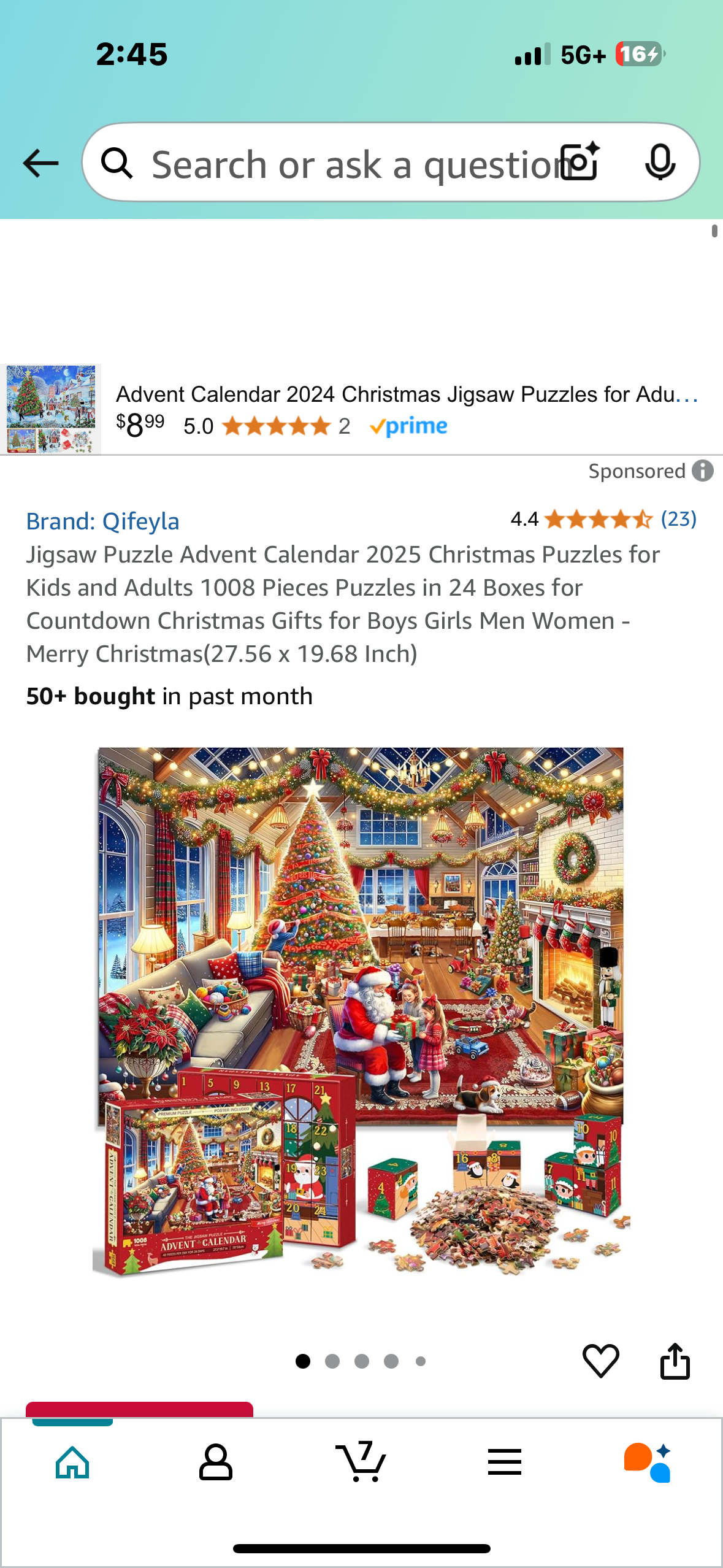This screenshot has width=723, height=1568.
Task: Open the cart with 7 items
Action: tap(361, 1462)
